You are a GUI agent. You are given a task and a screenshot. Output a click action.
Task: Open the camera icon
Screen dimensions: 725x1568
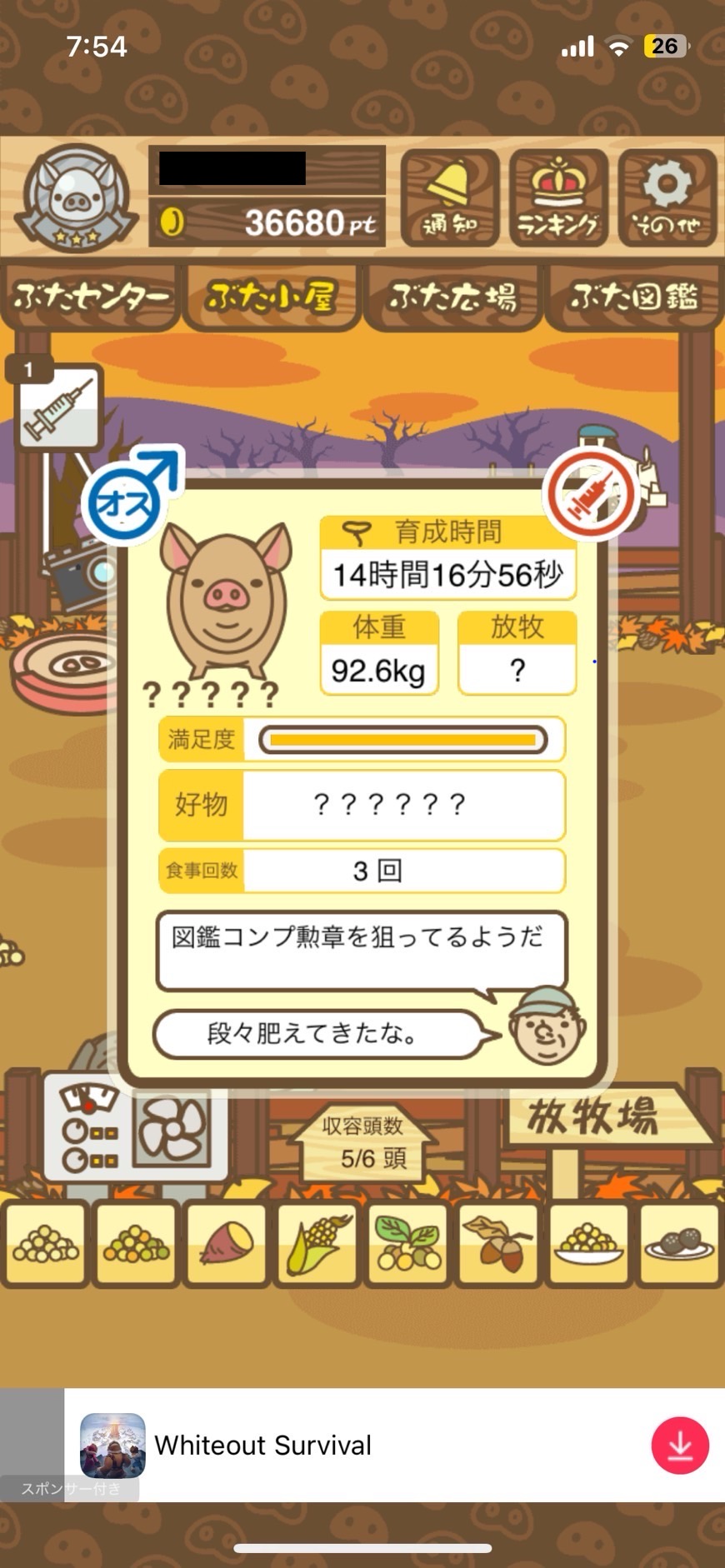pyautogui.click(x=82, y=573)
